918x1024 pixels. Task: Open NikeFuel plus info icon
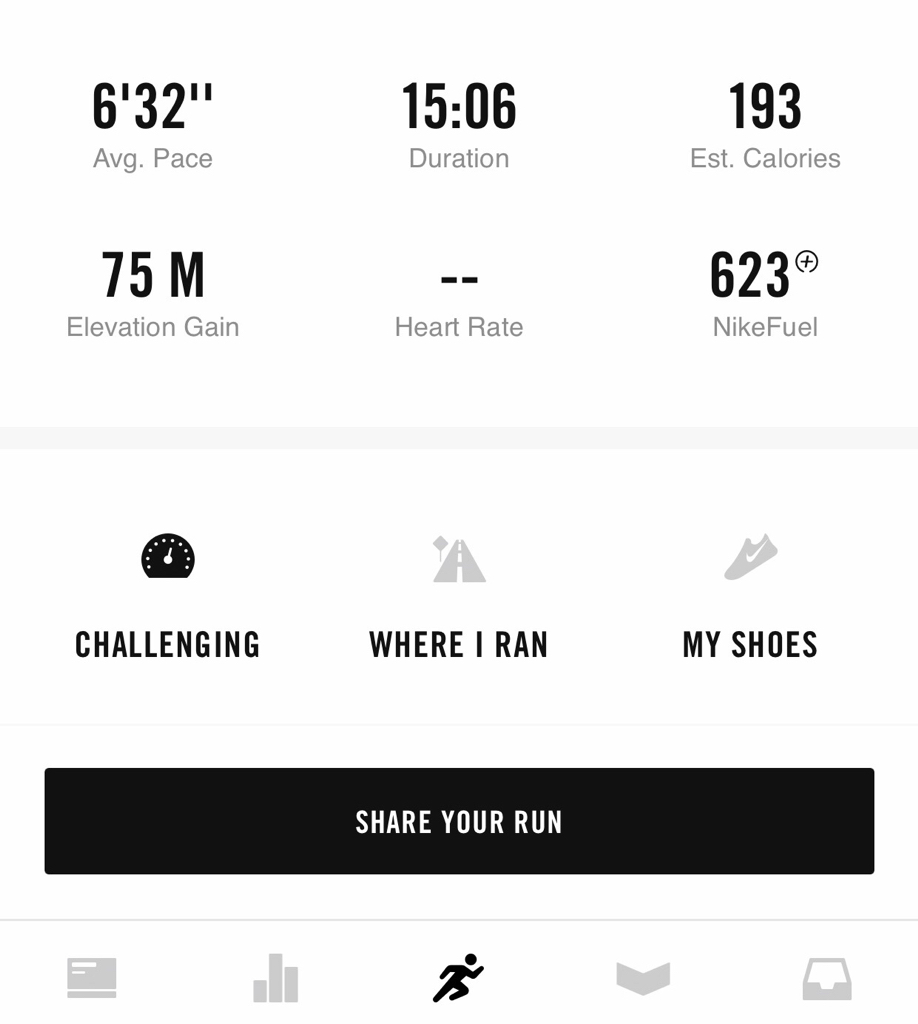807,262
